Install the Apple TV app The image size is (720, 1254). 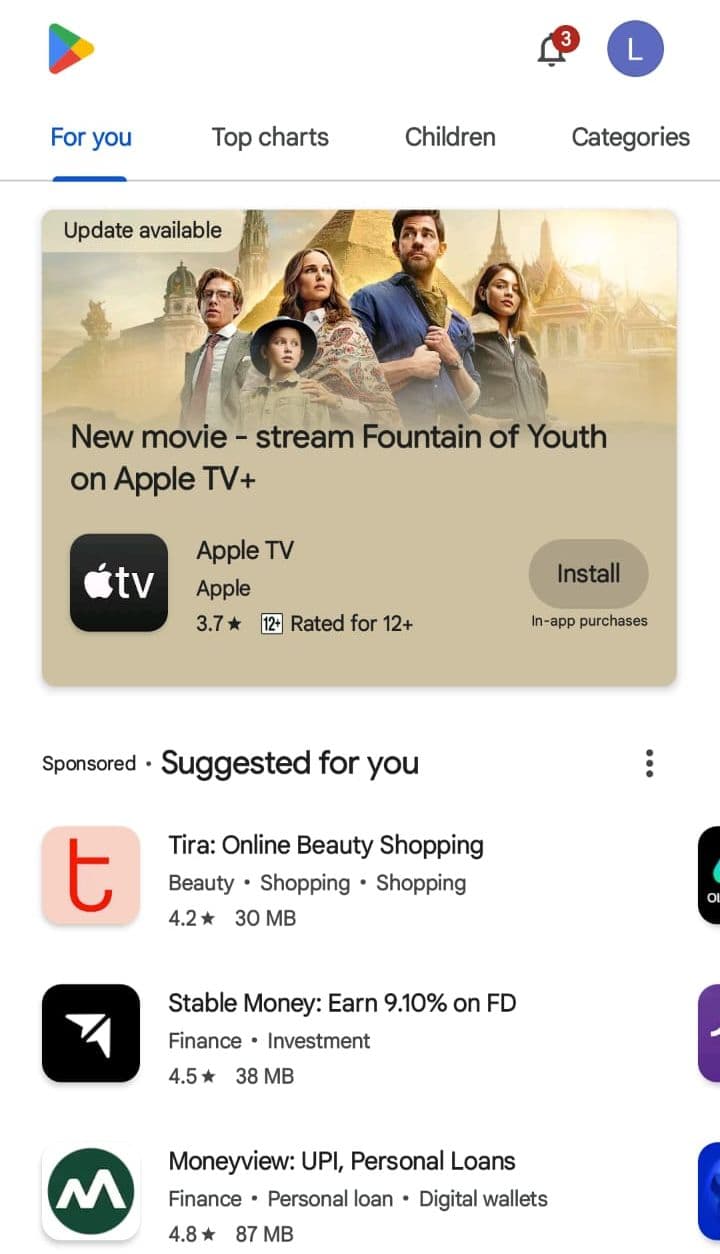588,574
